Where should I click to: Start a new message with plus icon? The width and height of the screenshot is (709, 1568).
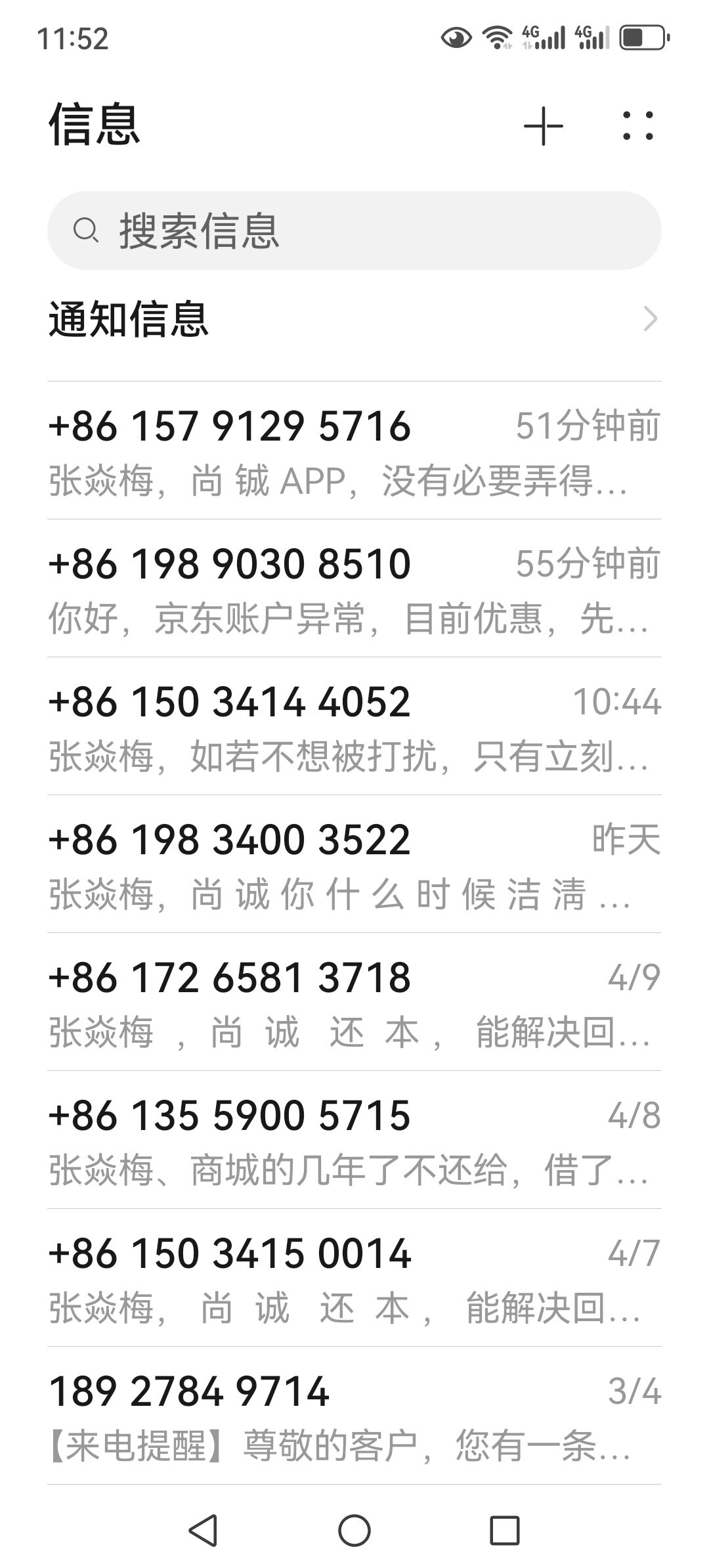point(543,125)
